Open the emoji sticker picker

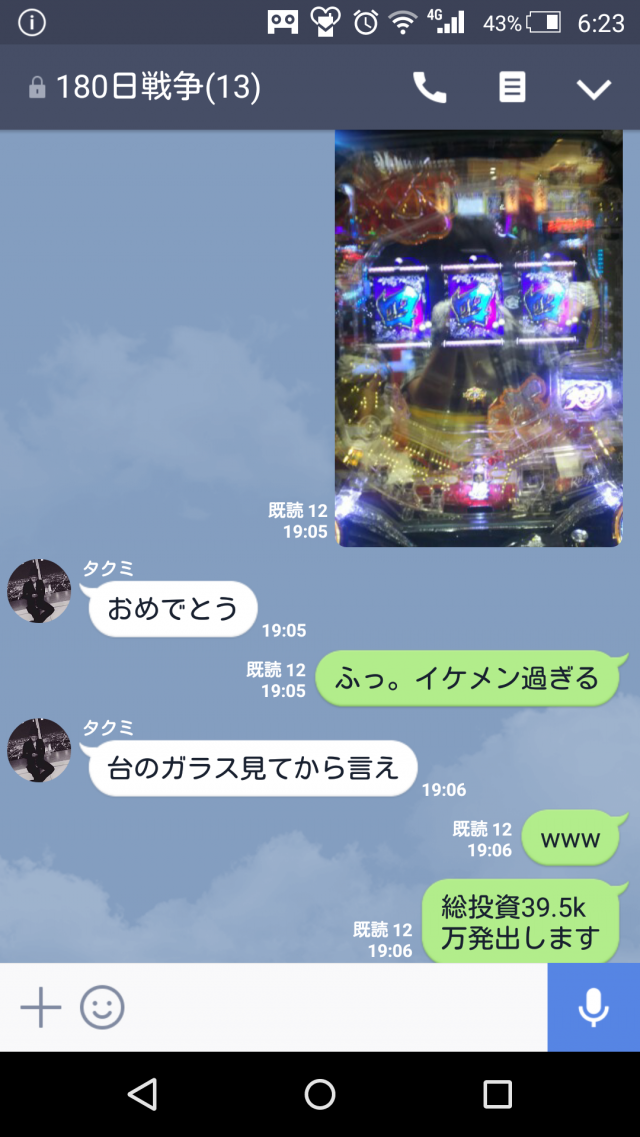click(x=102, y=1007)
